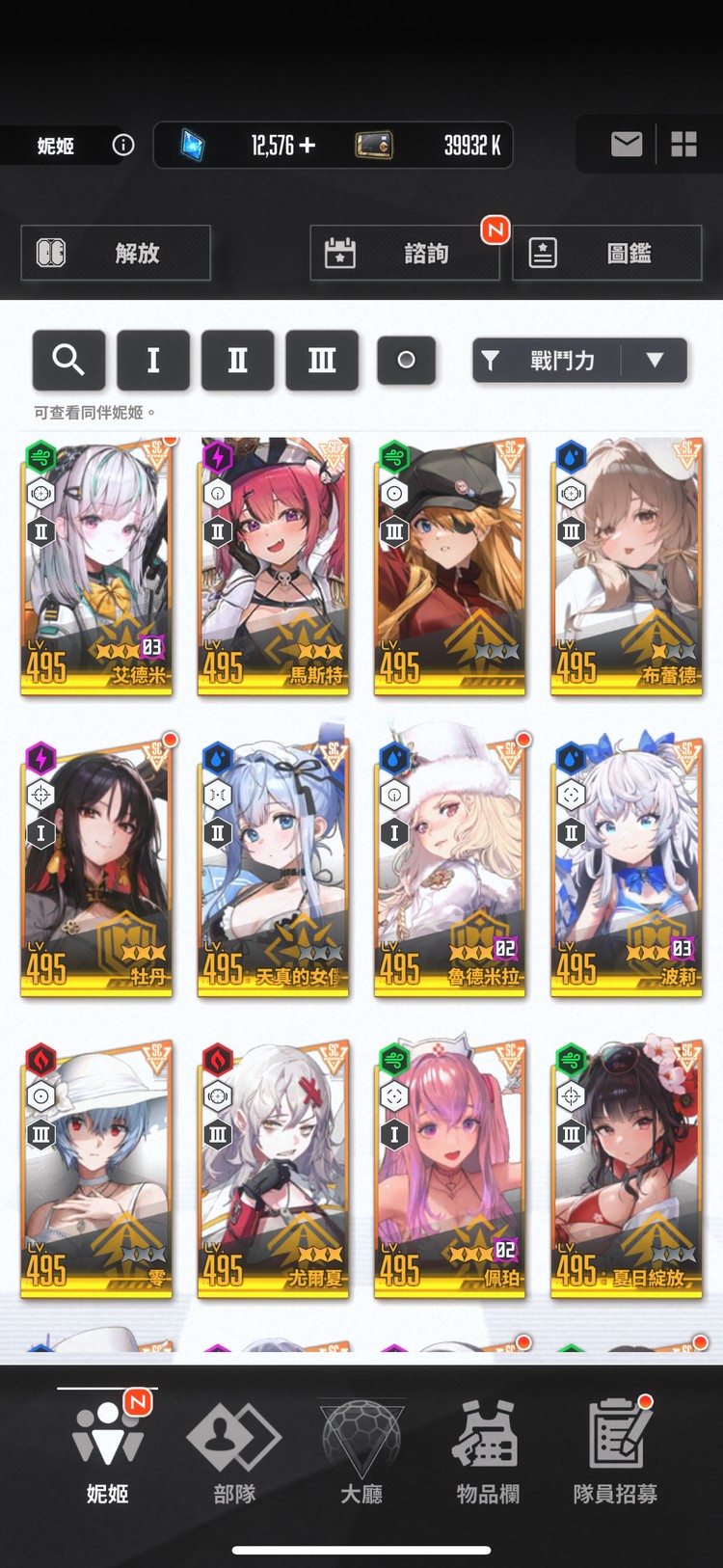
Task: Add gems with the plus button
Action: point(308,145)
